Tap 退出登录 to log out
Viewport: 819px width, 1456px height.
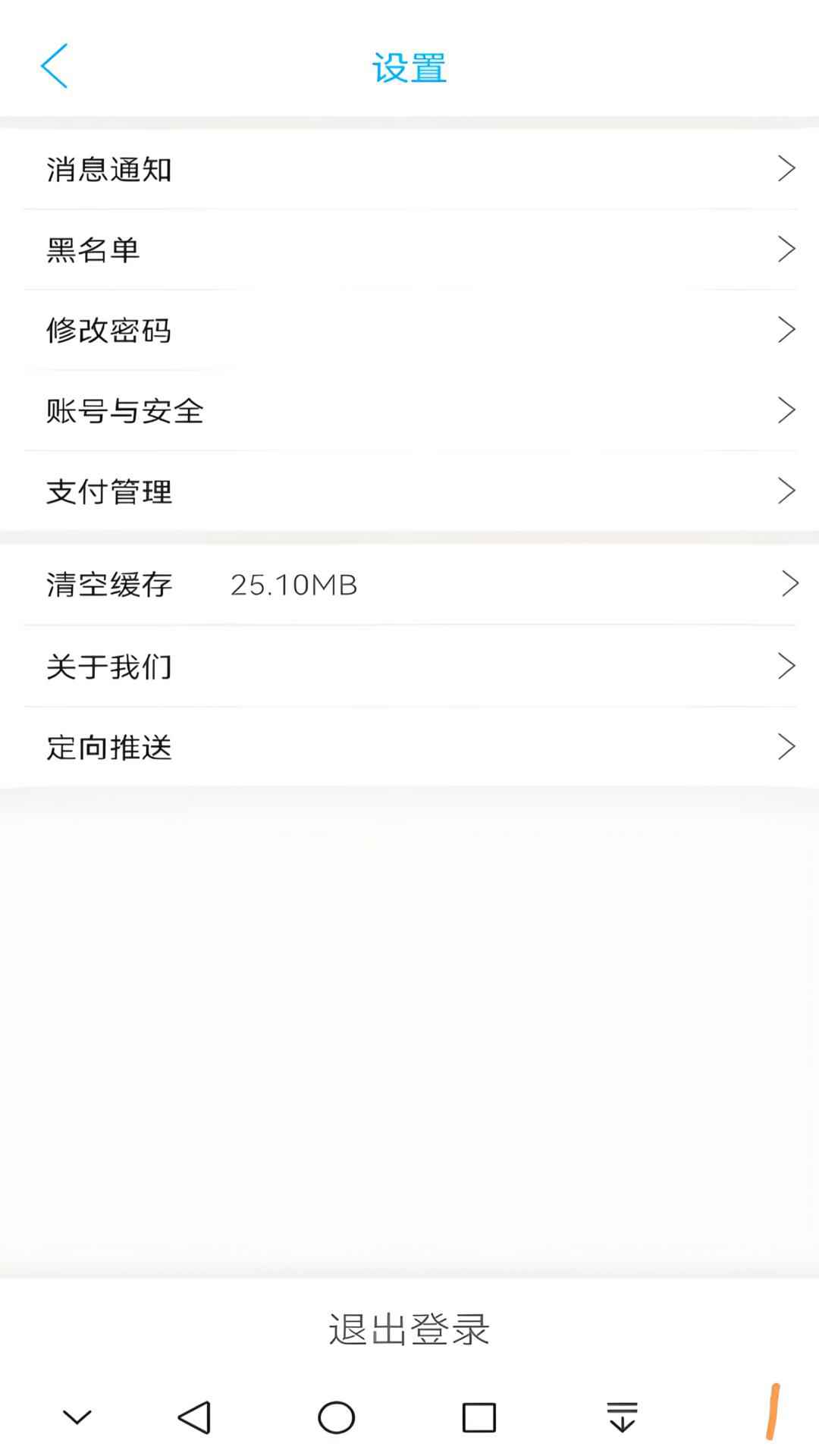click(409, 1329)
